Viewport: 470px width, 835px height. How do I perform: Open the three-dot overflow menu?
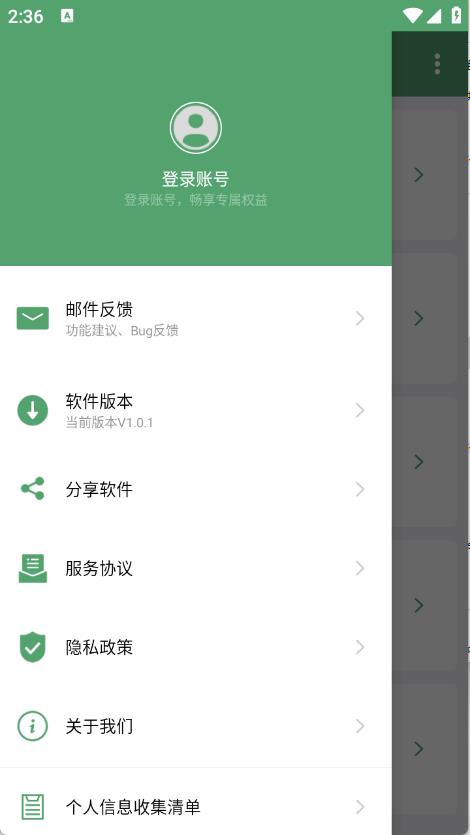pos(437,64)
